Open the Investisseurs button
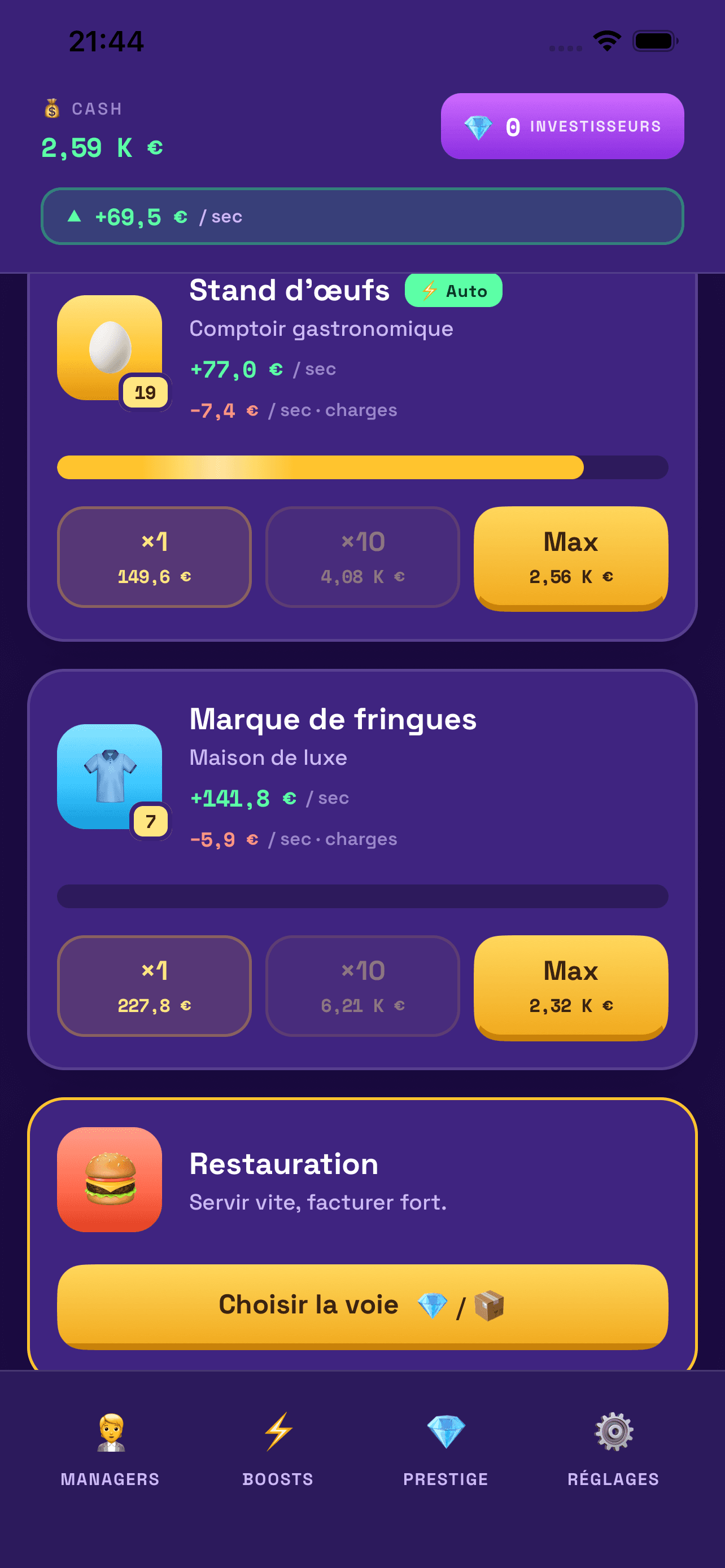725x1568 pixels. (562, 126)
